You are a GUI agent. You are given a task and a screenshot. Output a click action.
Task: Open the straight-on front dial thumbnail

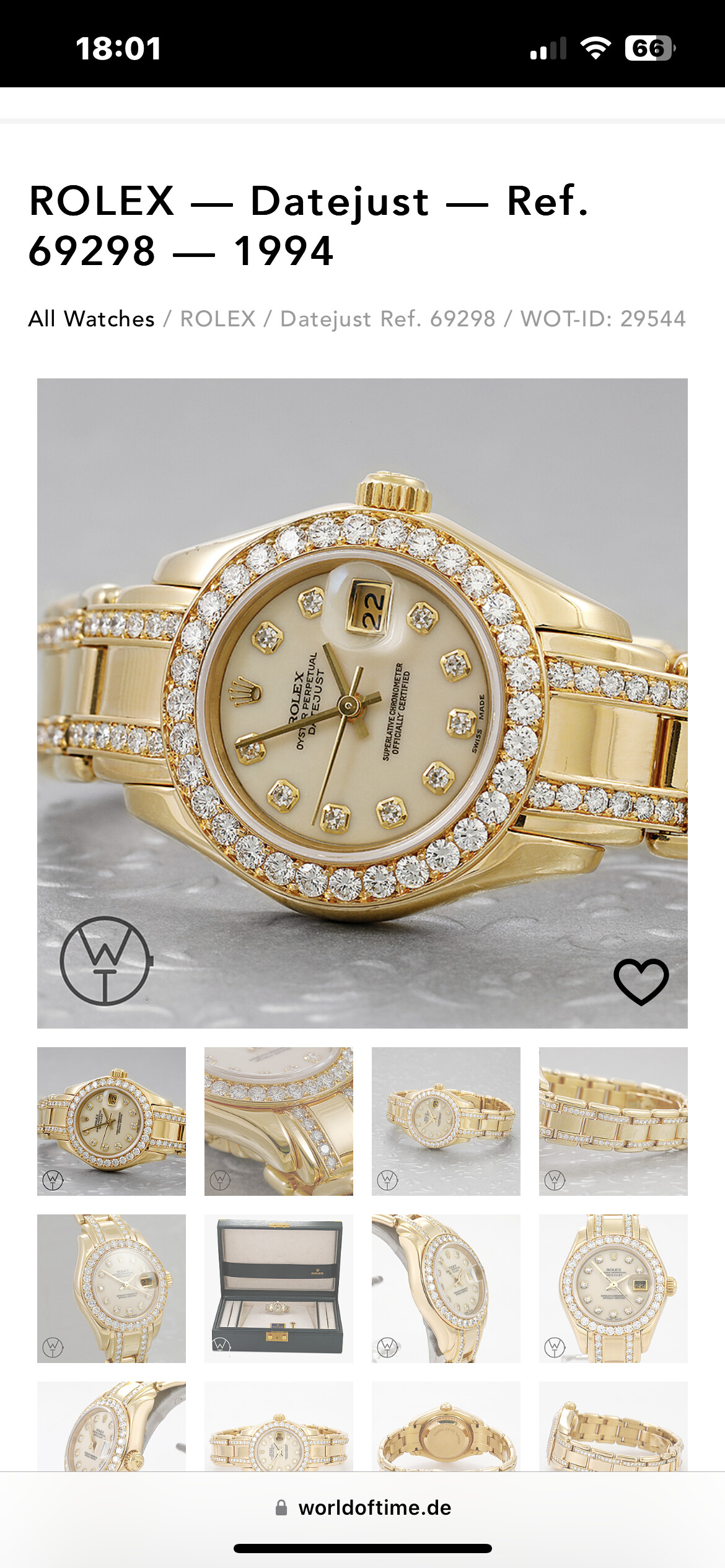(x=613, y=1289)
